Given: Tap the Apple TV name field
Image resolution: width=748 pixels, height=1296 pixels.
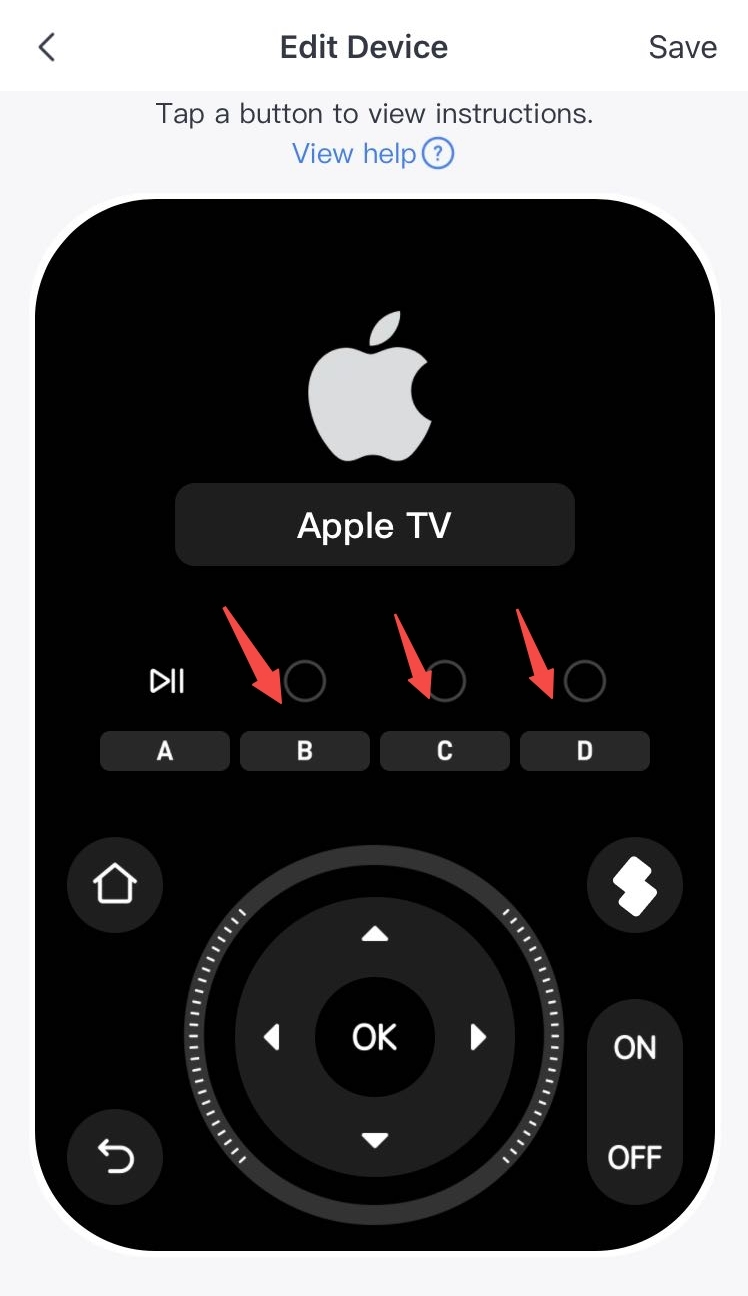Looking at the screenshot, I should pyautogui.click(x=374, y=525).
